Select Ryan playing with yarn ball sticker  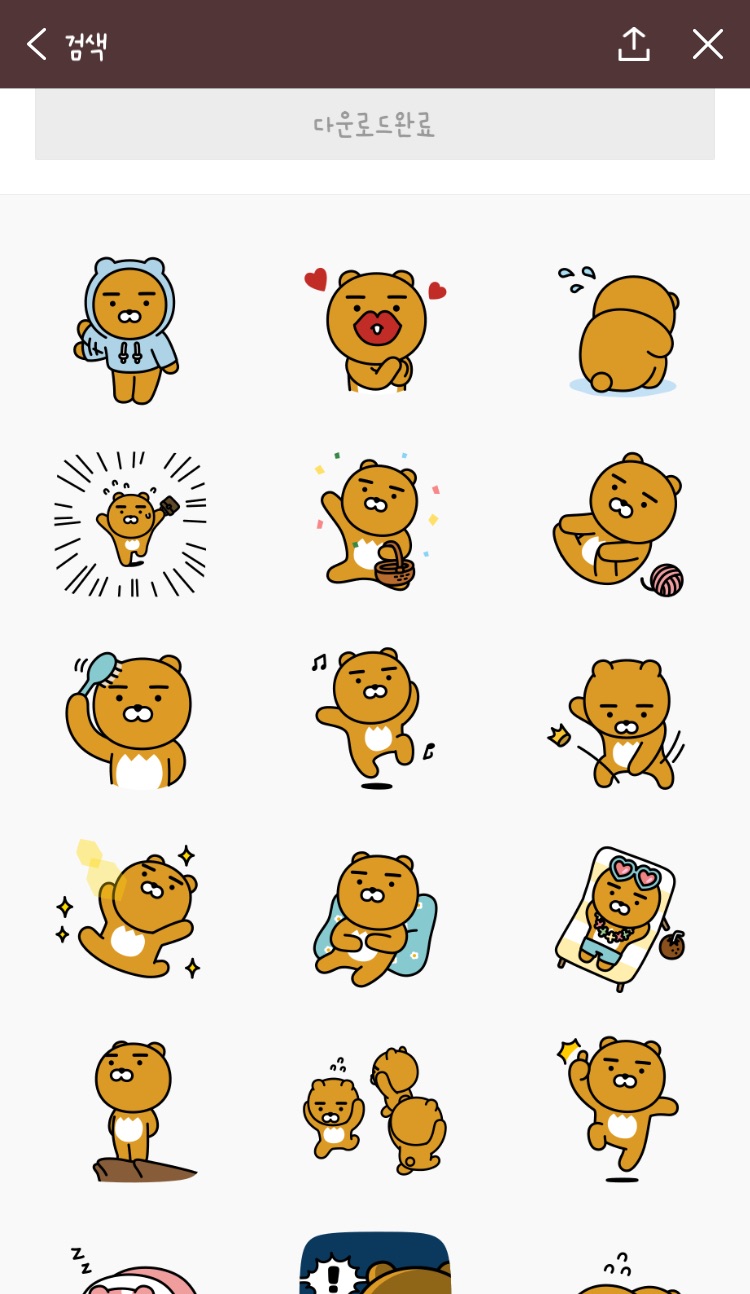point(620,524)
